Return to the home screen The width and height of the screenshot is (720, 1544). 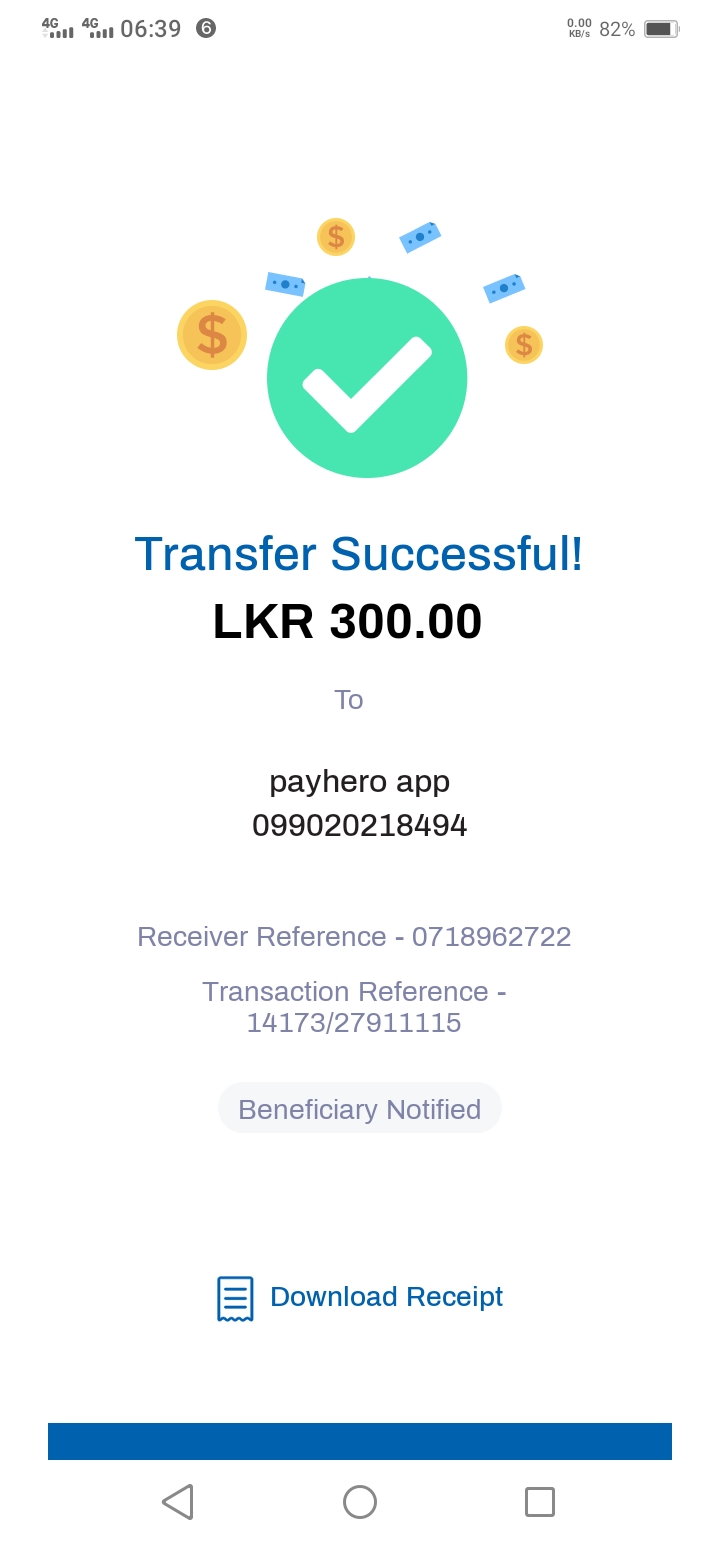click(x=360, y=1502)
